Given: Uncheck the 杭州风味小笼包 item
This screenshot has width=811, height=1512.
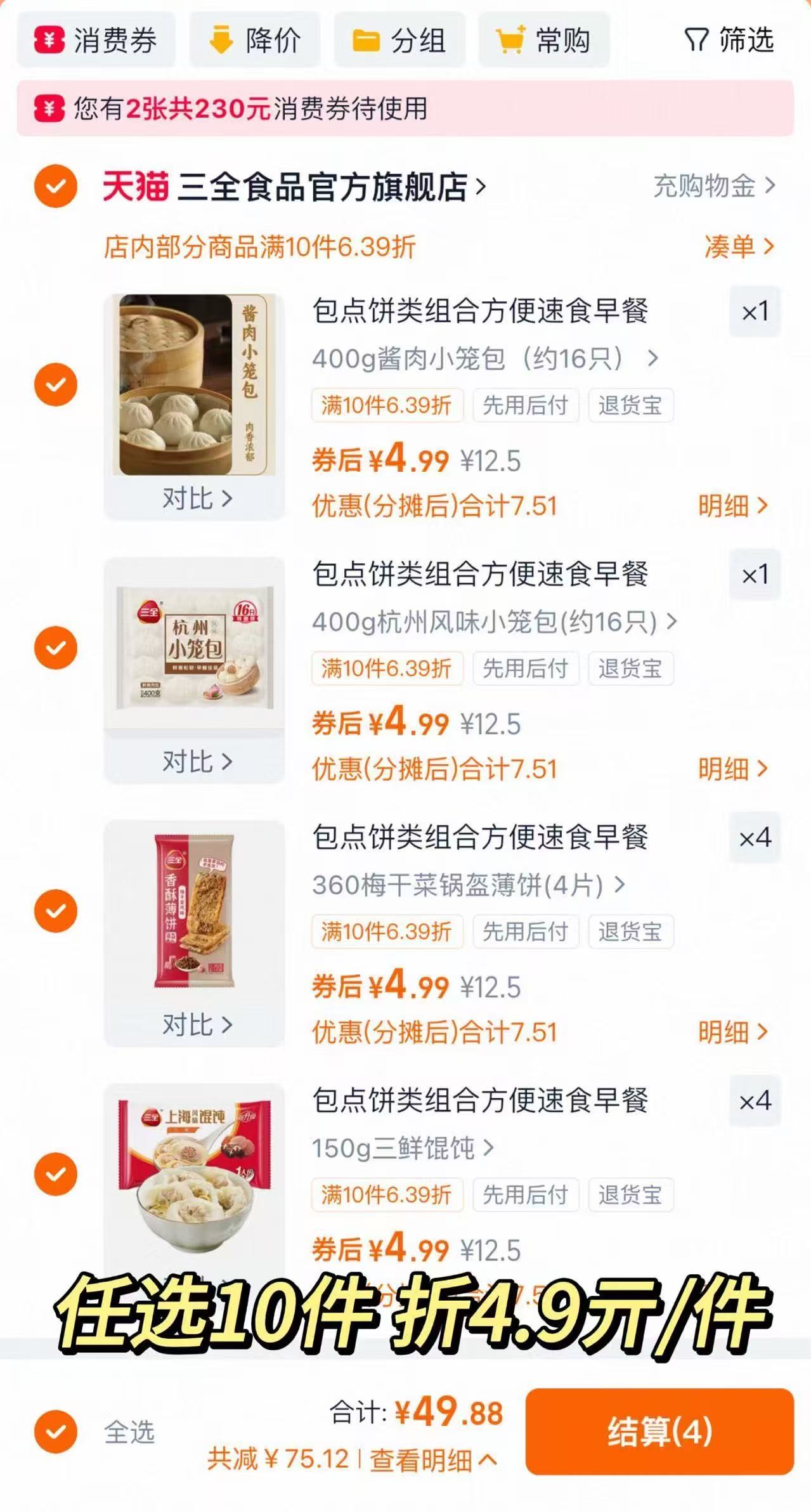Looking at the screenshot, I should [56, 647].
